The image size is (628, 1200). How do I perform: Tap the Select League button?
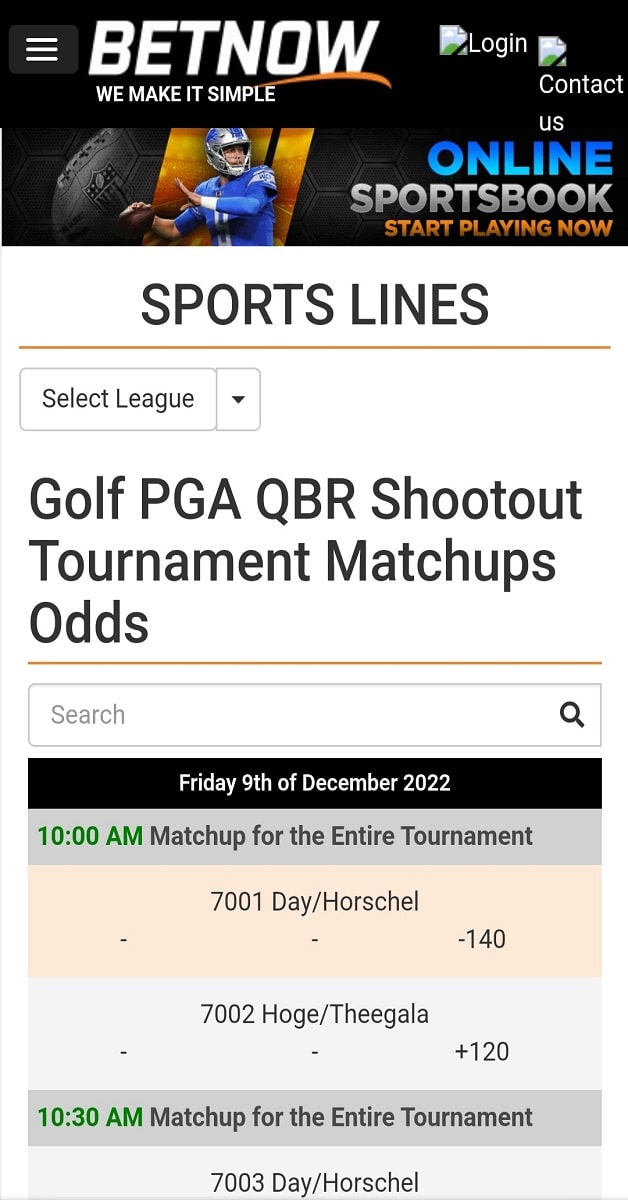point(118,399)
